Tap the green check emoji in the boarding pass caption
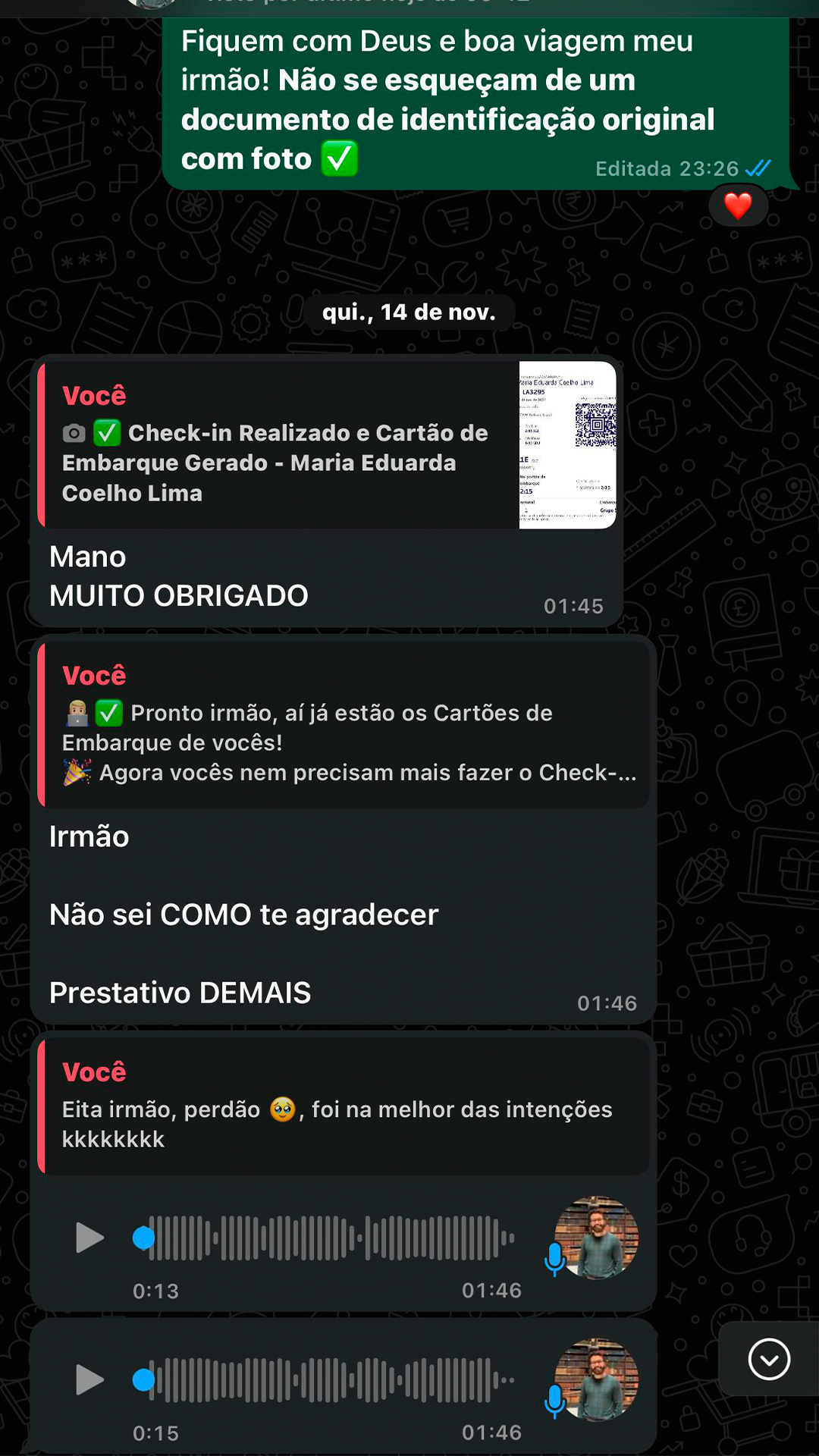 coord(105,434)
